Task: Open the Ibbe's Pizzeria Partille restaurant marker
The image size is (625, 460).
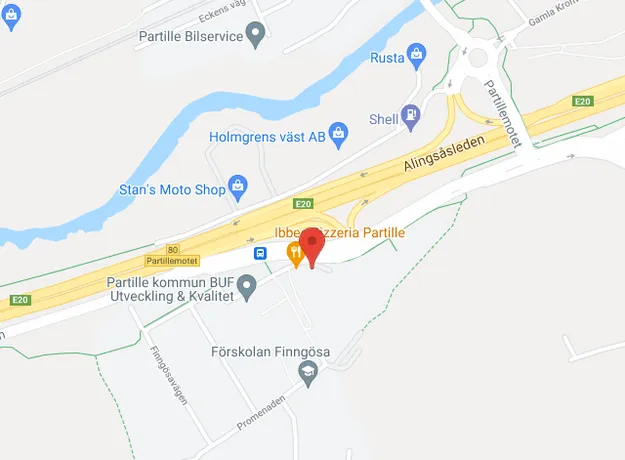Action: point(295,252)
